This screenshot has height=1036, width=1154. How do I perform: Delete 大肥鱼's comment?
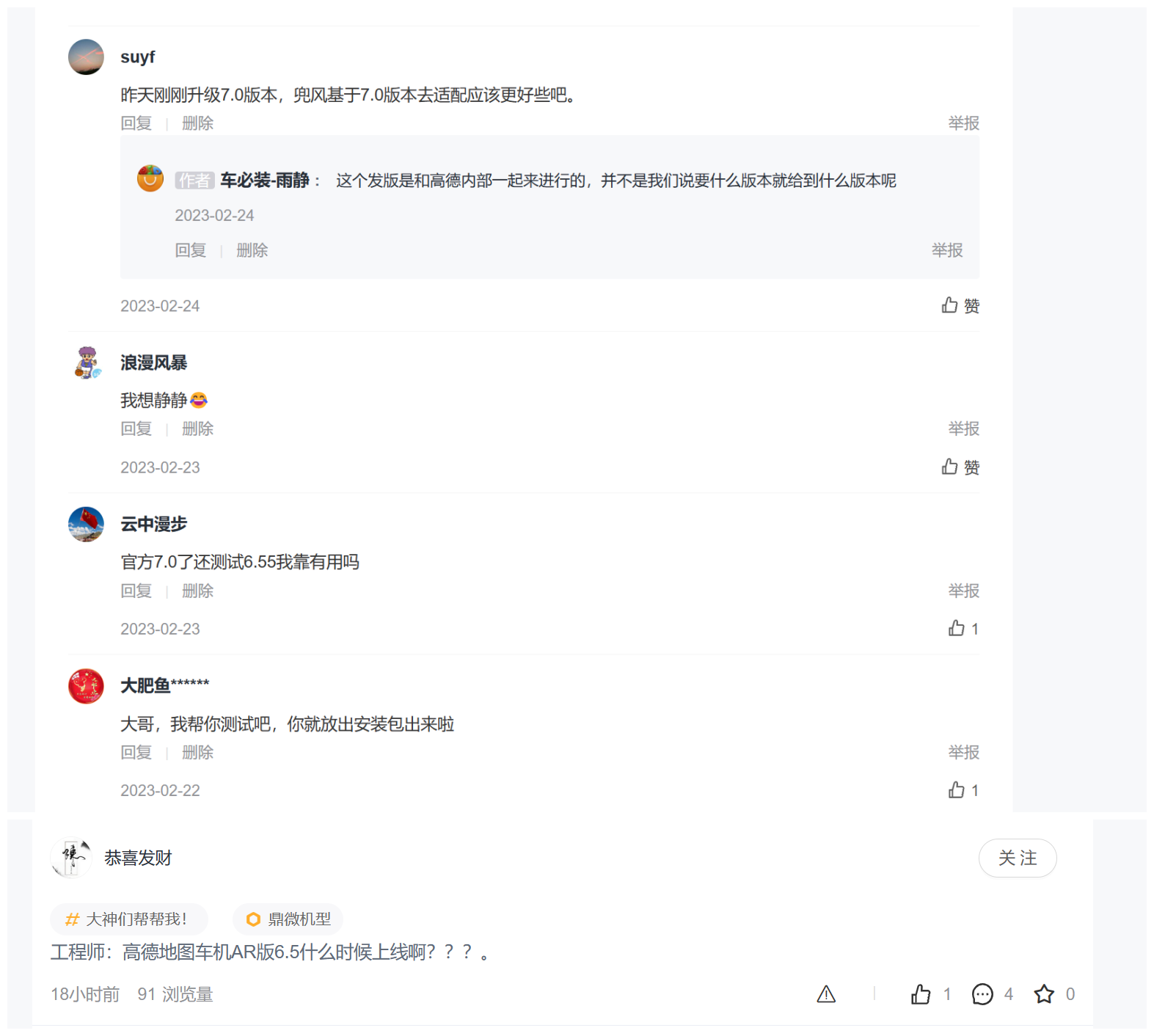coord(197,752)
